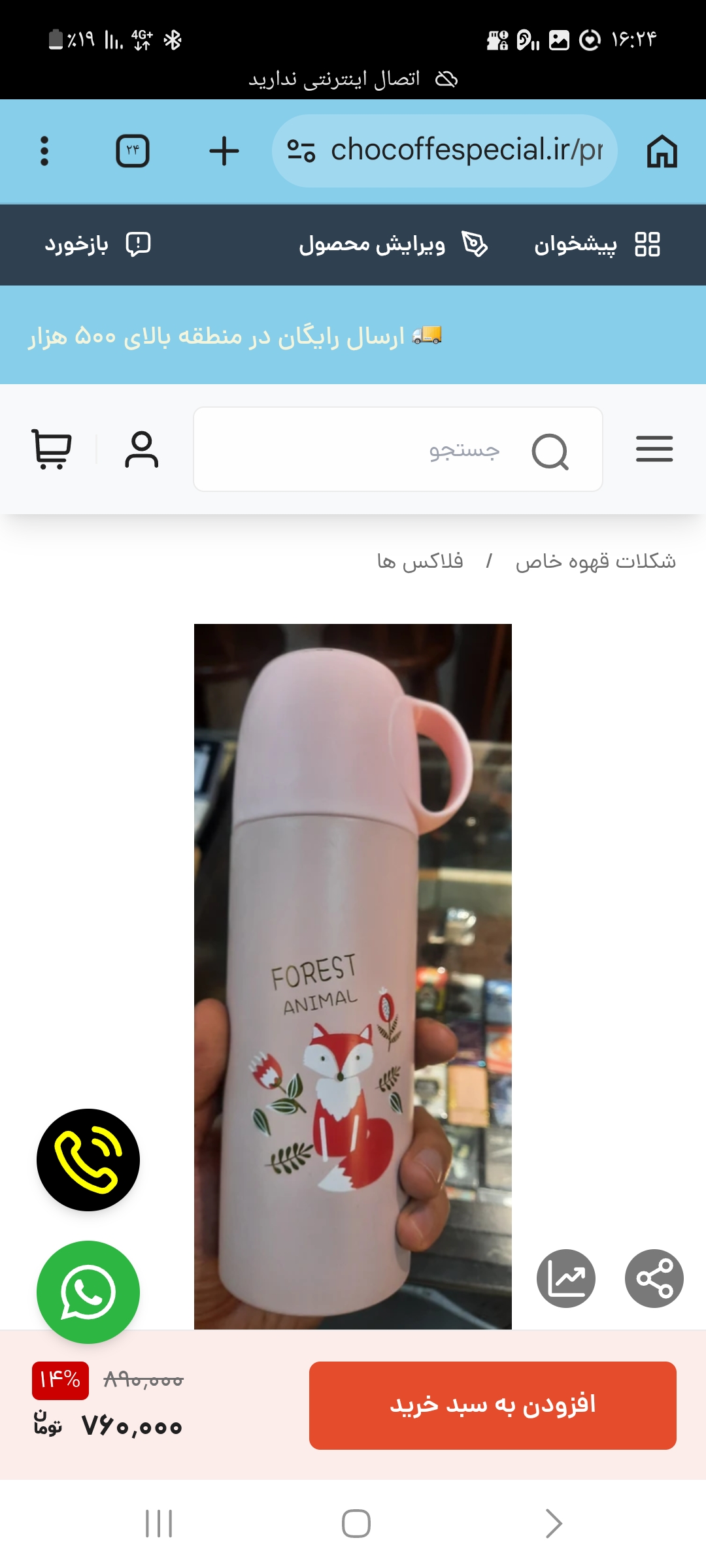Share this product
The image size is (706, 1568).
click(654, 1279)
